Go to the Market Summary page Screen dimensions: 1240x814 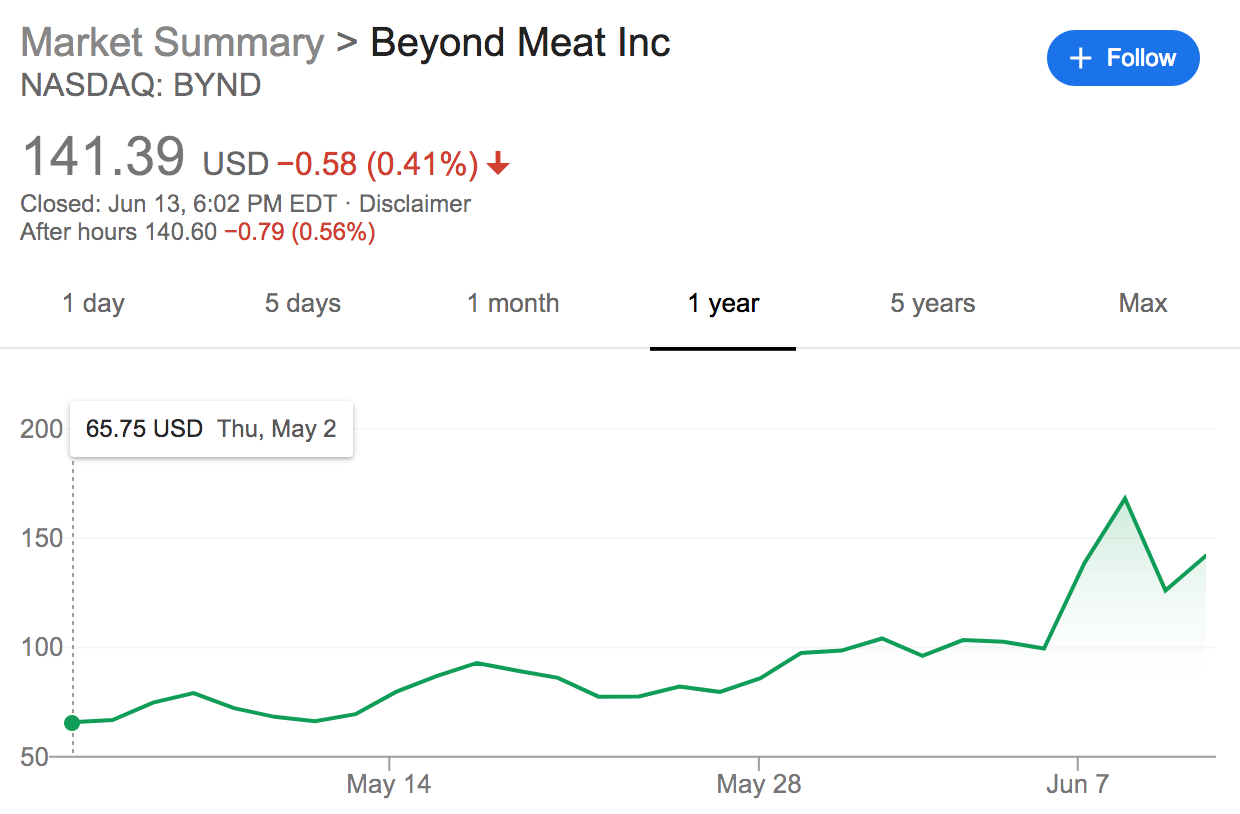click(x=172, y=43)
